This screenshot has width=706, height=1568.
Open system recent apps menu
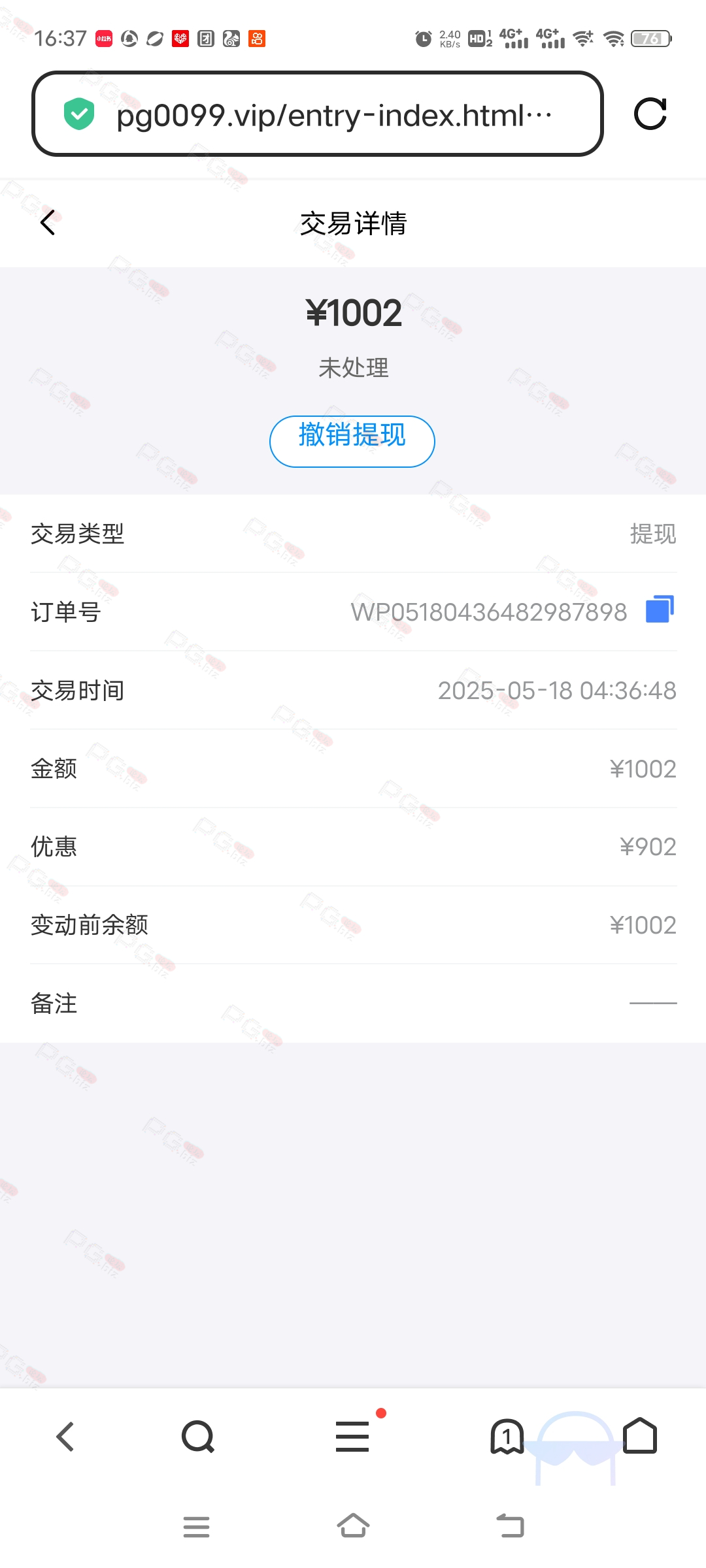pos(196,1527)
